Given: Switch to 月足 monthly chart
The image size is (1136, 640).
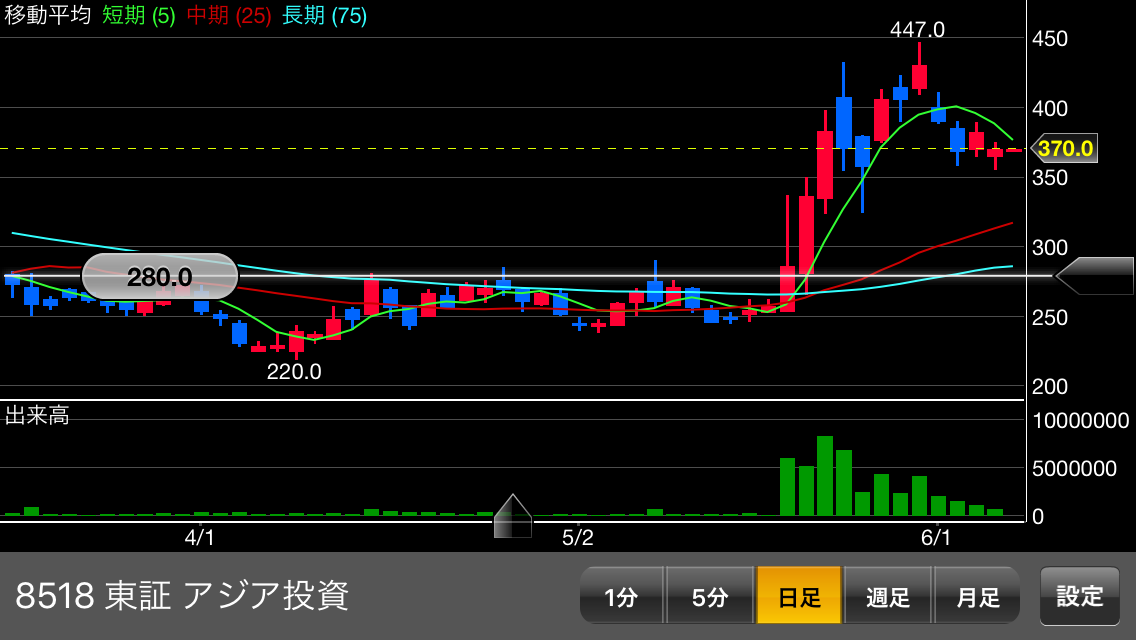Looking at the screenshot, I should (x=977, y=597).
